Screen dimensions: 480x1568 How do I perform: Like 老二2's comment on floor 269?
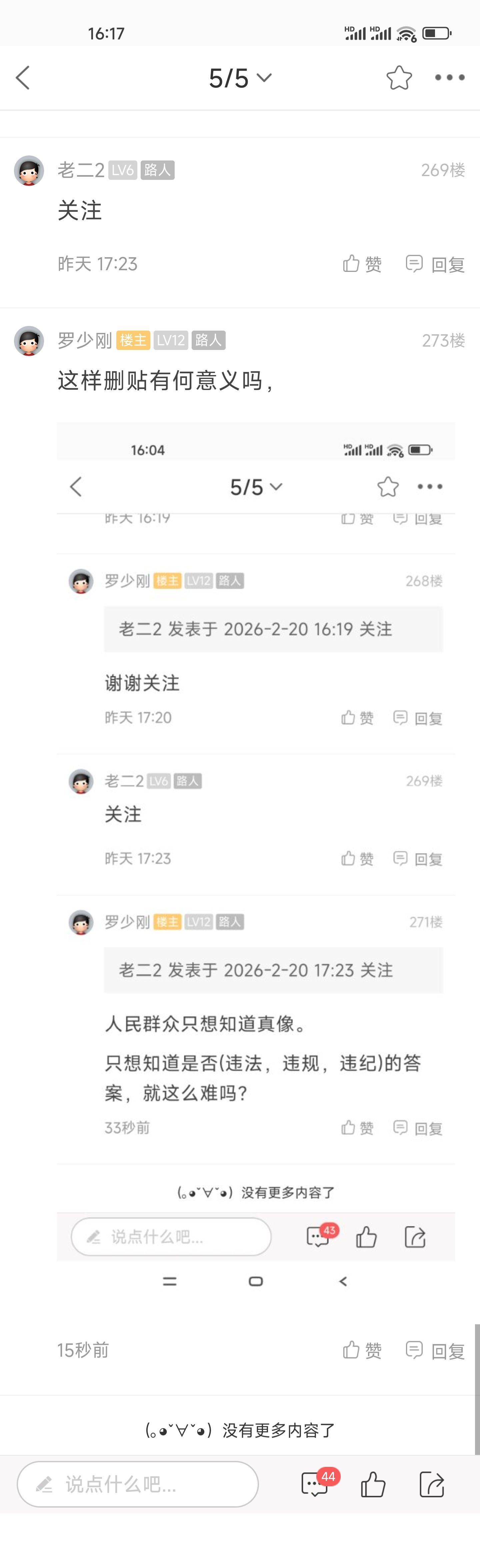click(362, 264)
